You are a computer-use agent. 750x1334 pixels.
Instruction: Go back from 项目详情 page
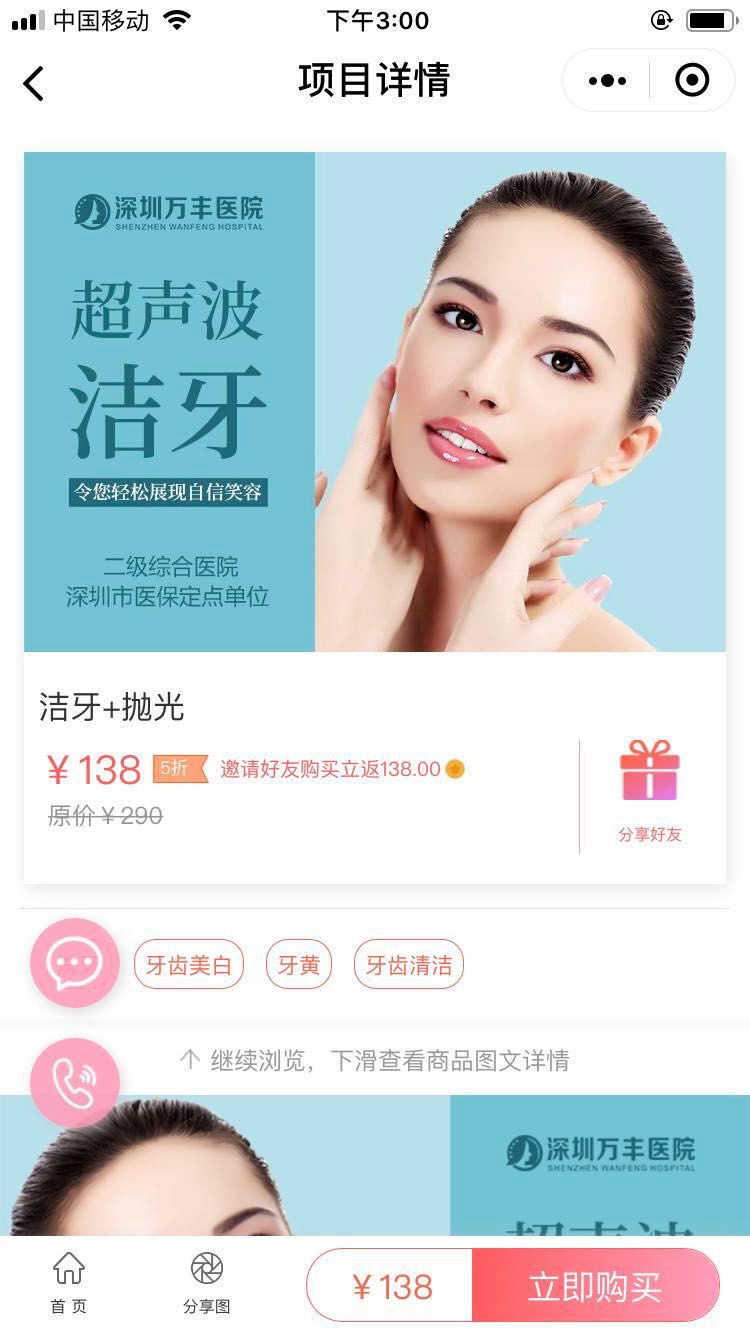34,83
